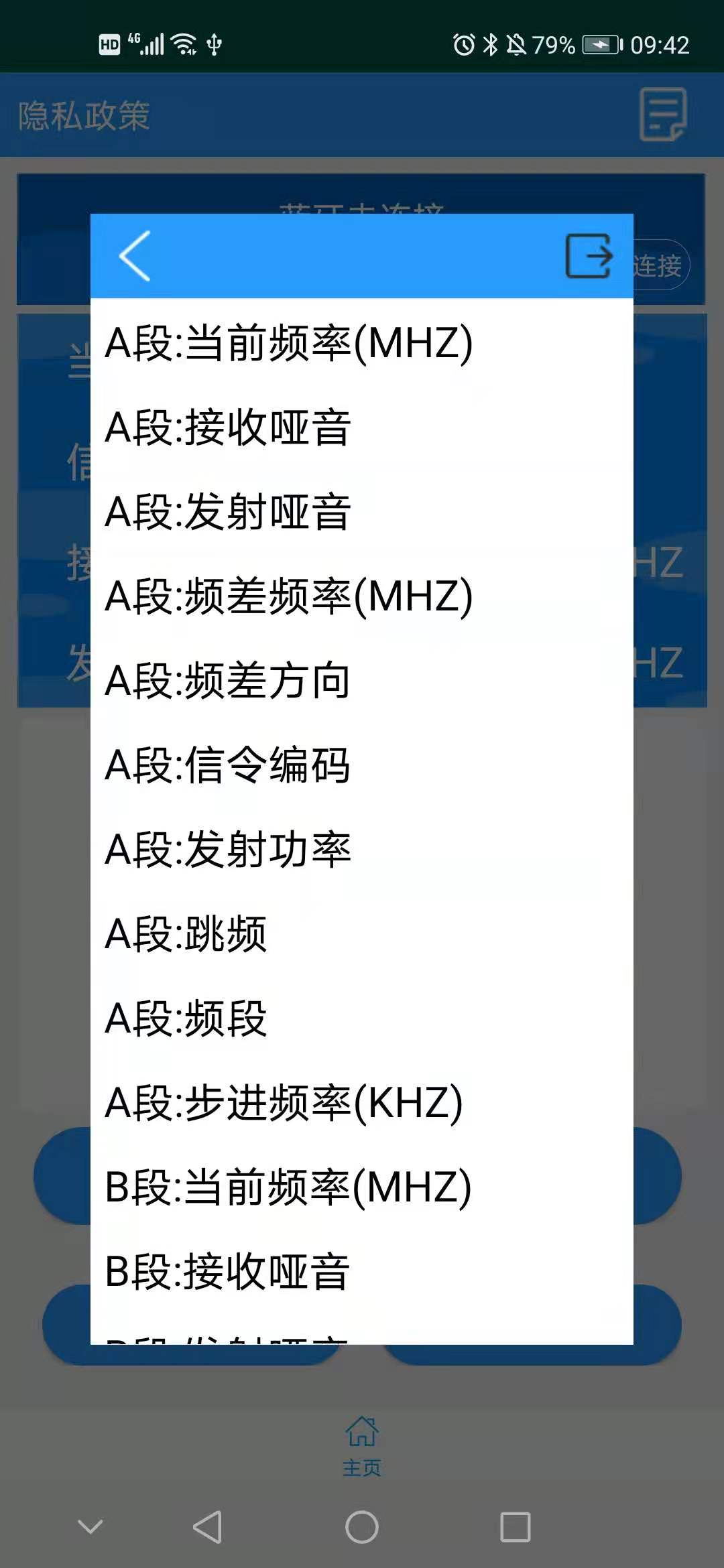Select A段:发射哑音 item
This screenshot has height=1568, width=724.
(x=227, y=512)
